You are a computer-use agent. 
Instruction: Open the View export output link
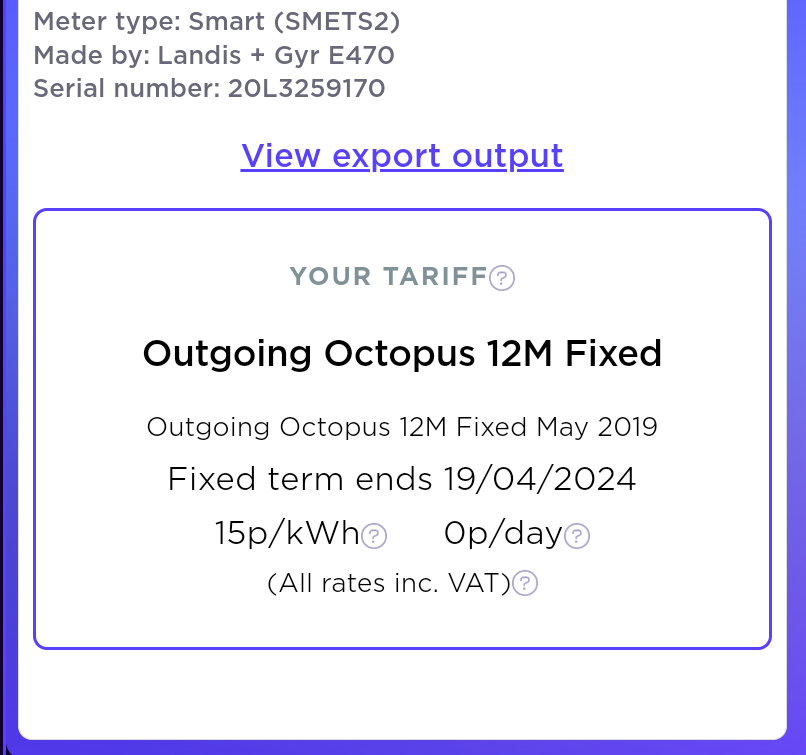[x=402, y=156]
